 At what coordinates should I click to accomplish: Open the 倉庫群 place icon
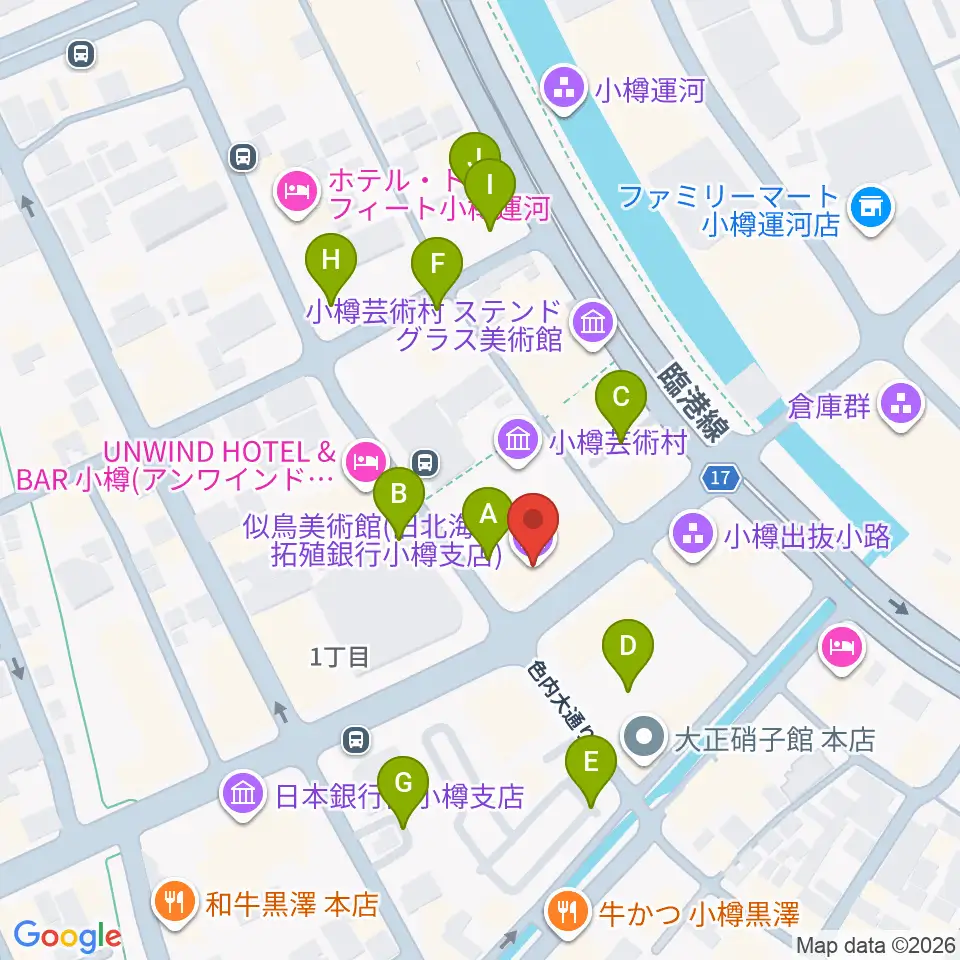click(x=901, y=406)
